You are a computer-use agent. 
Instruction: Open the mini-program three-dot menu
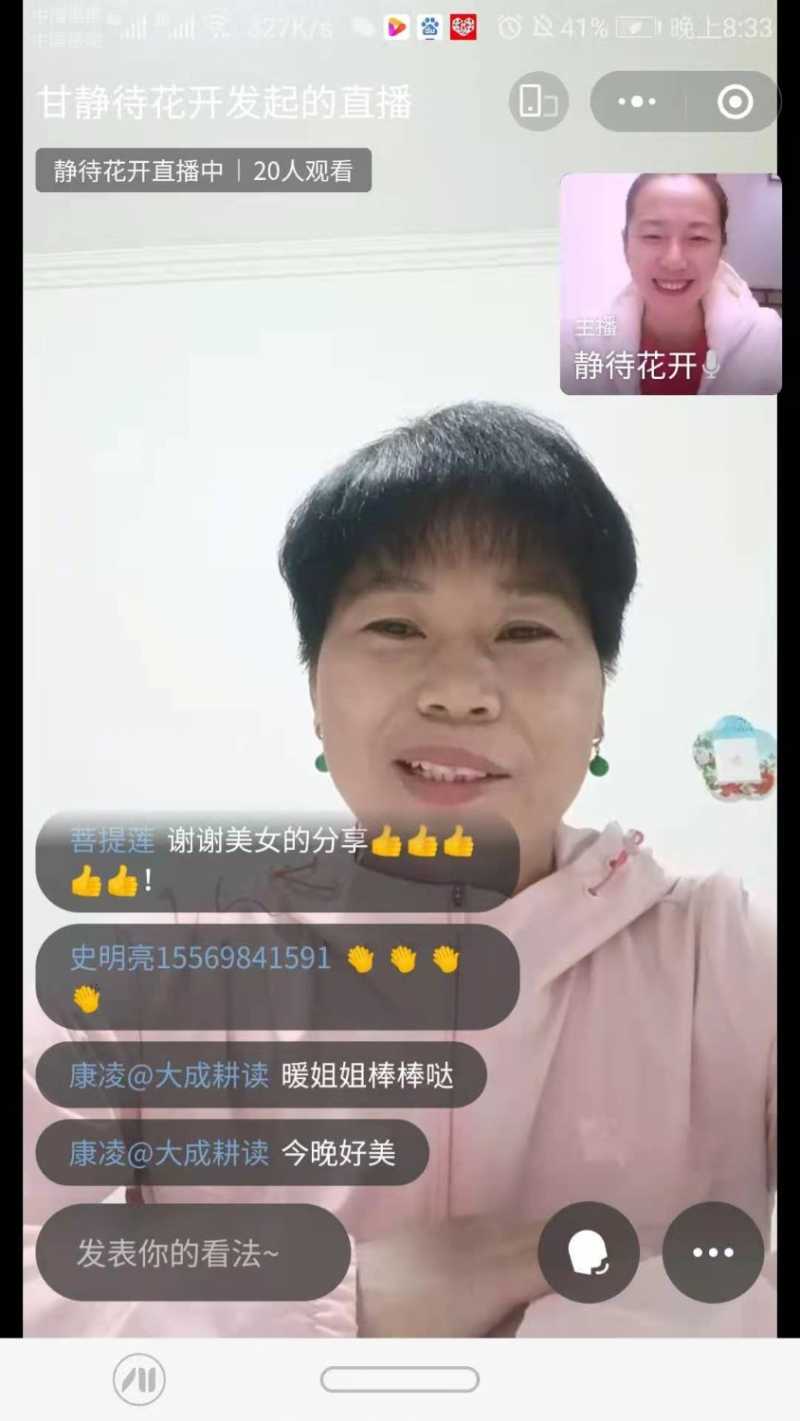point(638,101)
